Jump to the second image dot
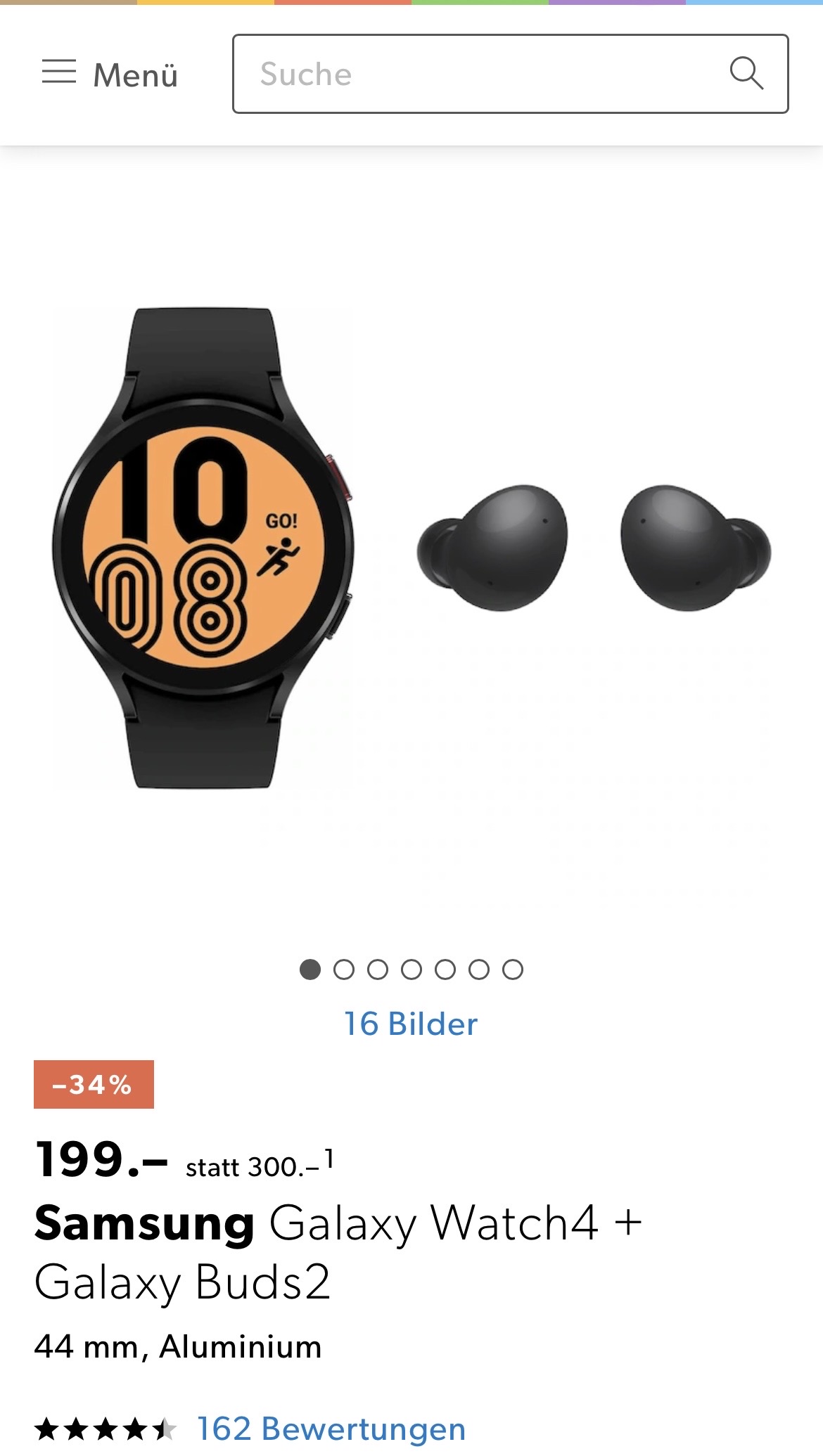Viewport: 823px width, 1456px height. point(344,969)
